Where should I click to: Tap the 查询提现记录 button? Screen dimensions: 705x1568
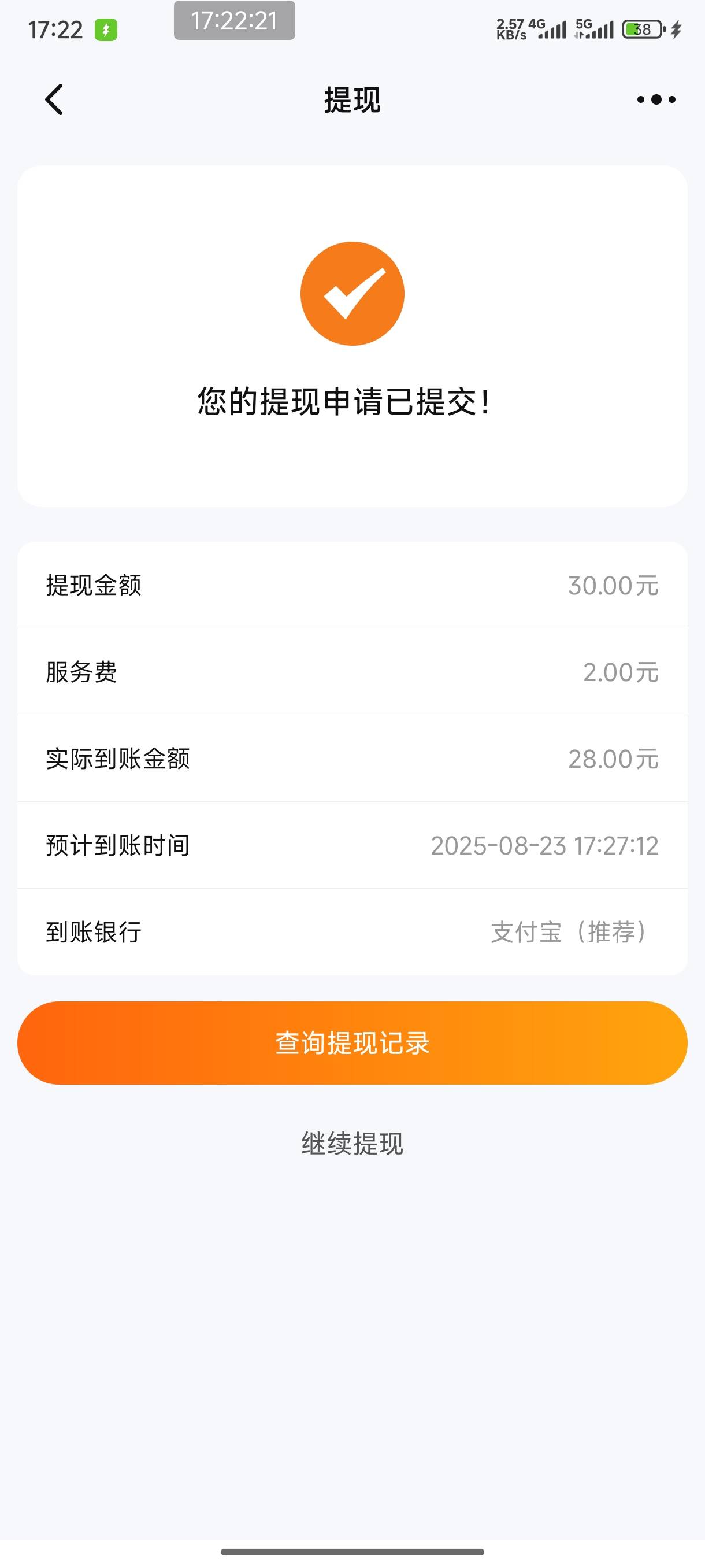(x=352, y=1042)
